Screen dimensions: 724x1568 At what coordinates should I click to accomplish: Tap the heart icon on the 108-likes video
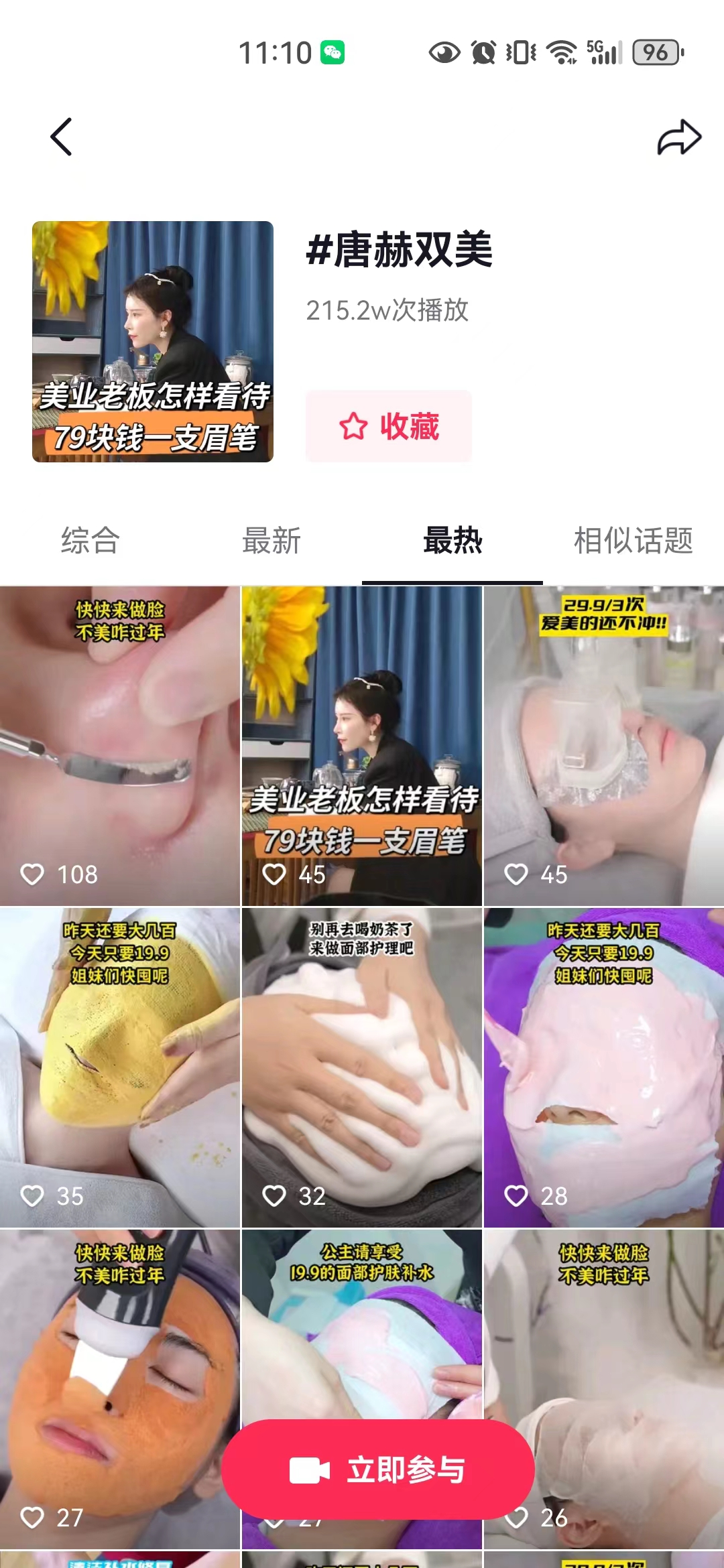pyautogui.click(x=34, y=874)
